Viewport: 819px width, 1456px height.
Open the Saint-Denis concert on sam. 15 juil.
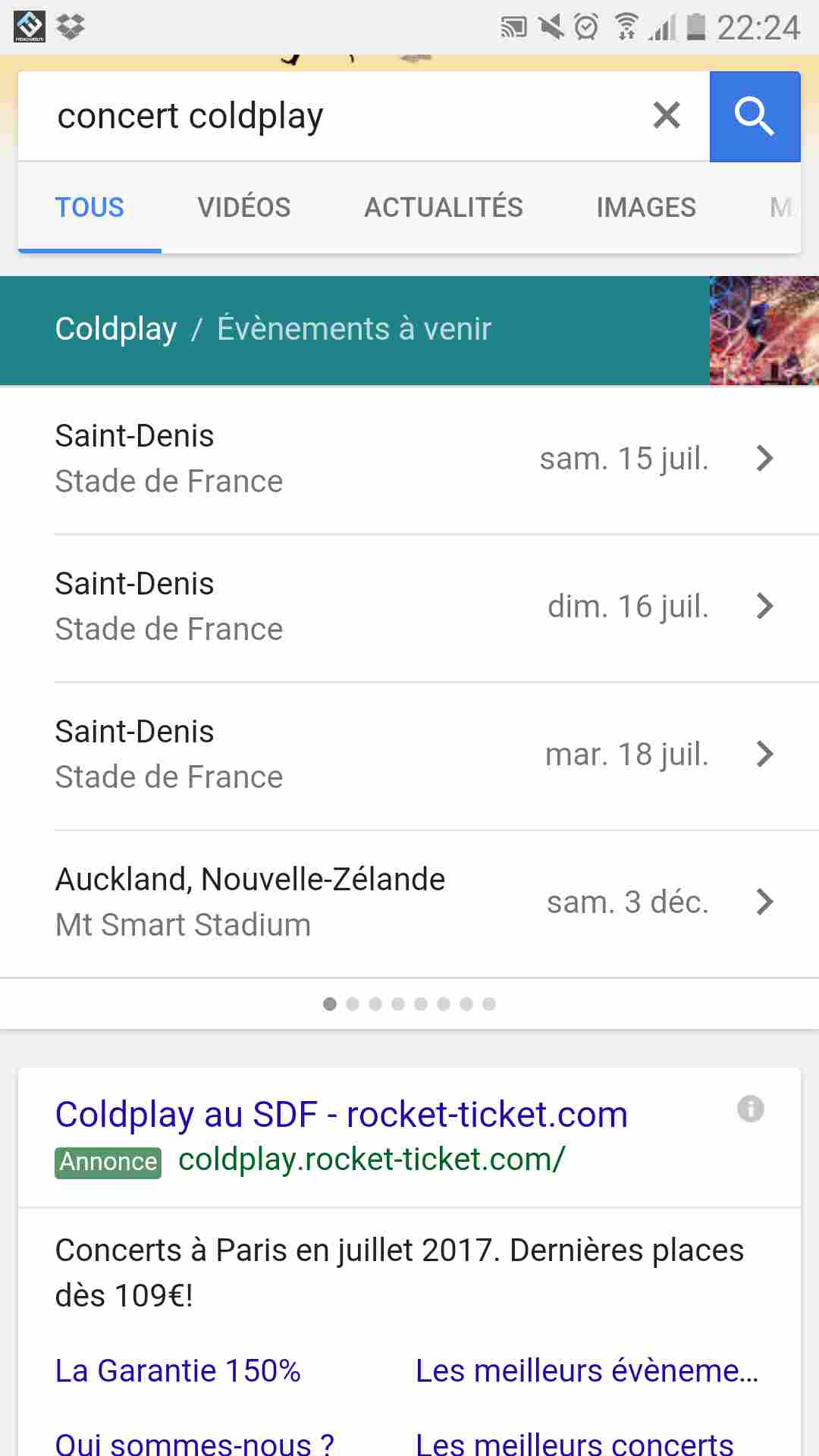pyautogui.click(x=409, y=460)
